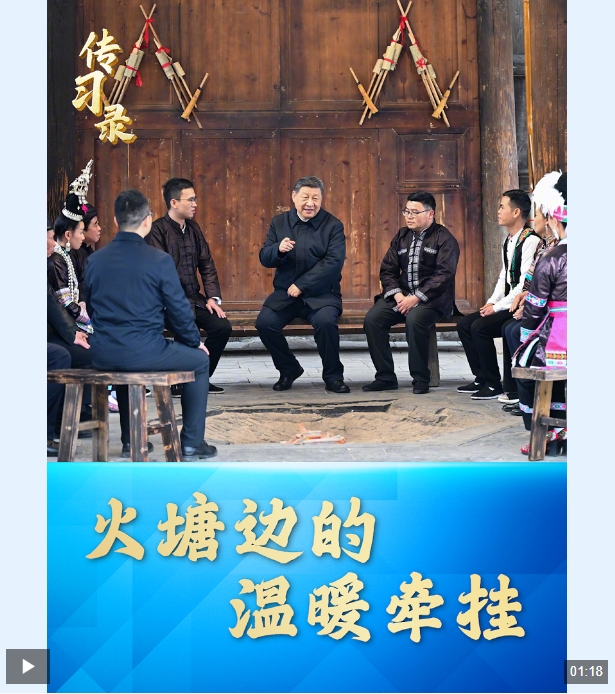Play the video
The image size is (615, 694).
27,666
